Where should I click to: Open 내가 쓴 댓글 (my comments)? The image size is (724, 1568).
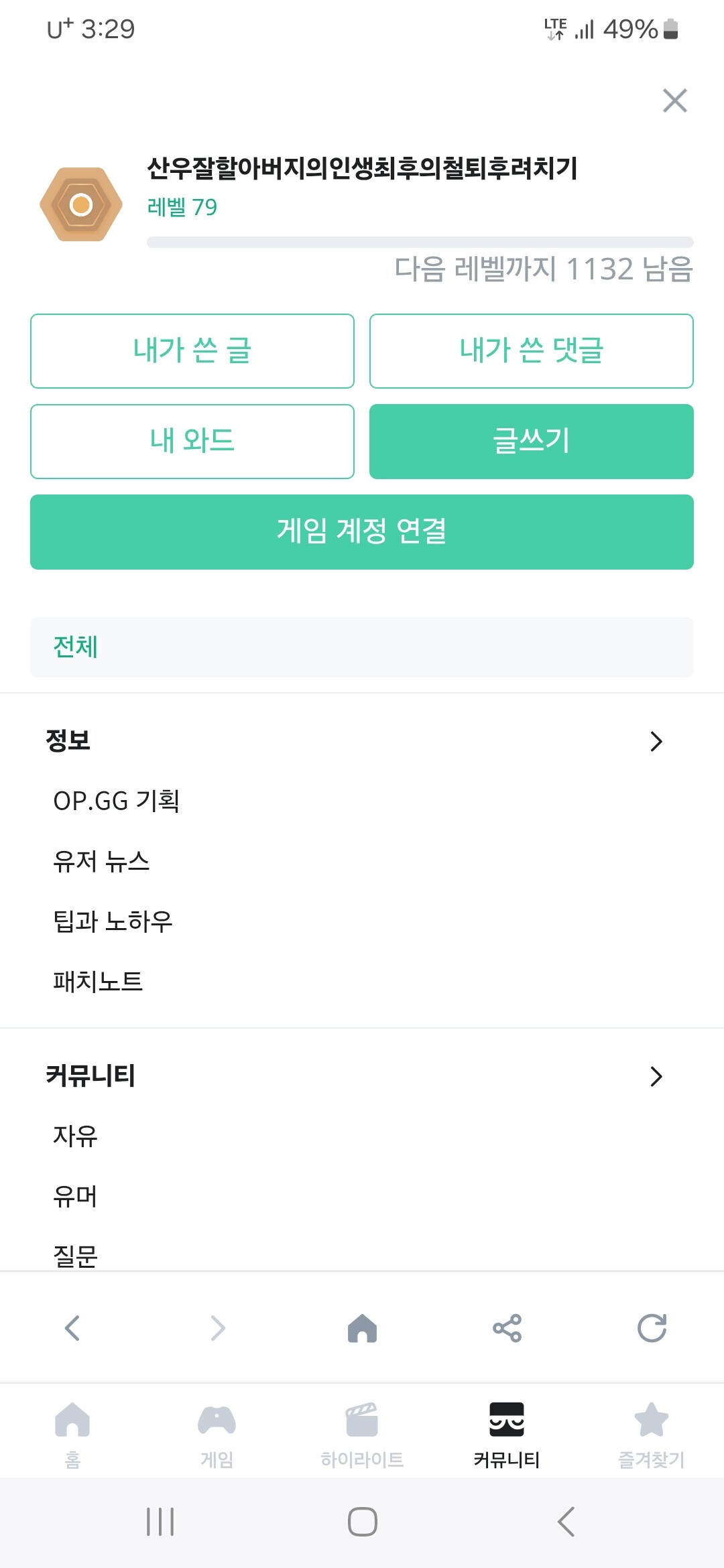pos(531,351)
